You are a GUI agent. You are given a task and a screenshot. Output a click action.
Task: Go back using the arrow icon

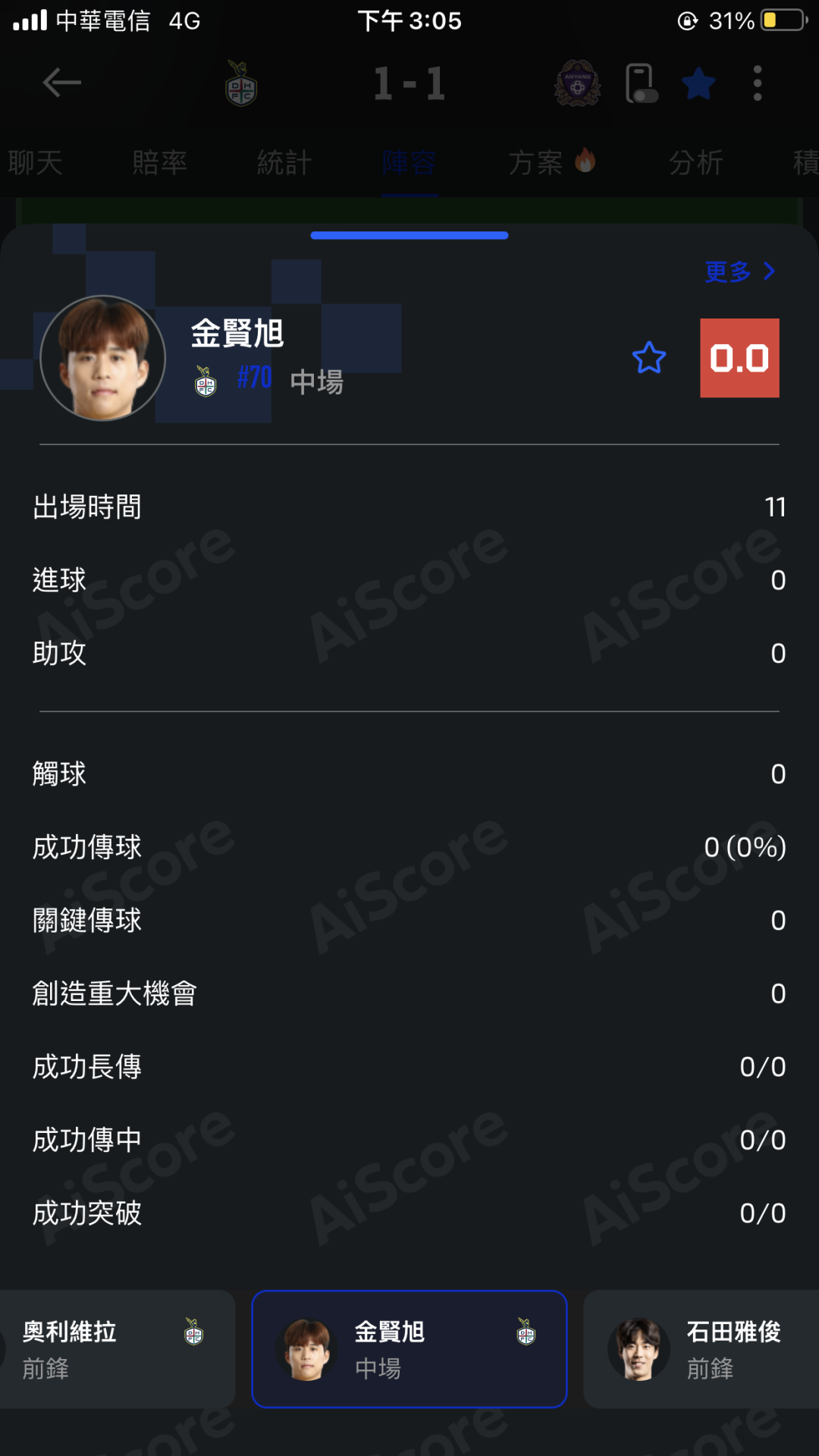click(x=62, y=83)
